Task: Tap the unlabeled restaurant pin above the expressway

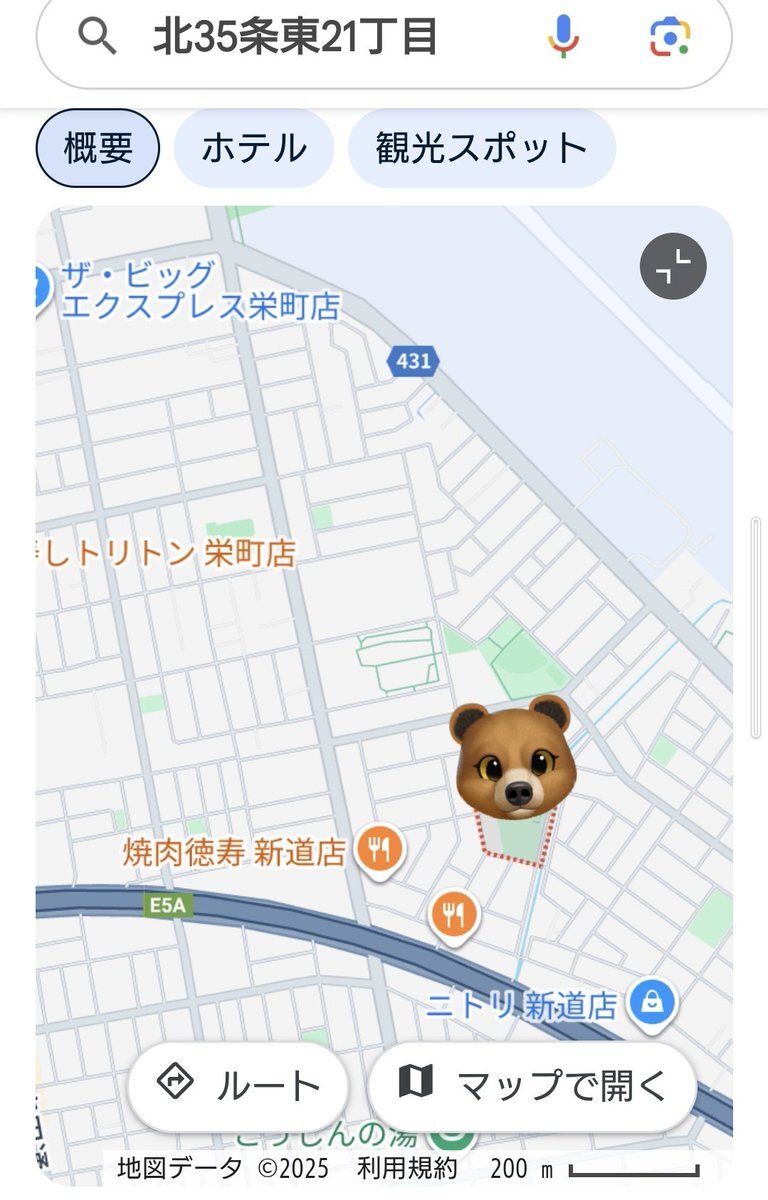Action: click(455, 914)
